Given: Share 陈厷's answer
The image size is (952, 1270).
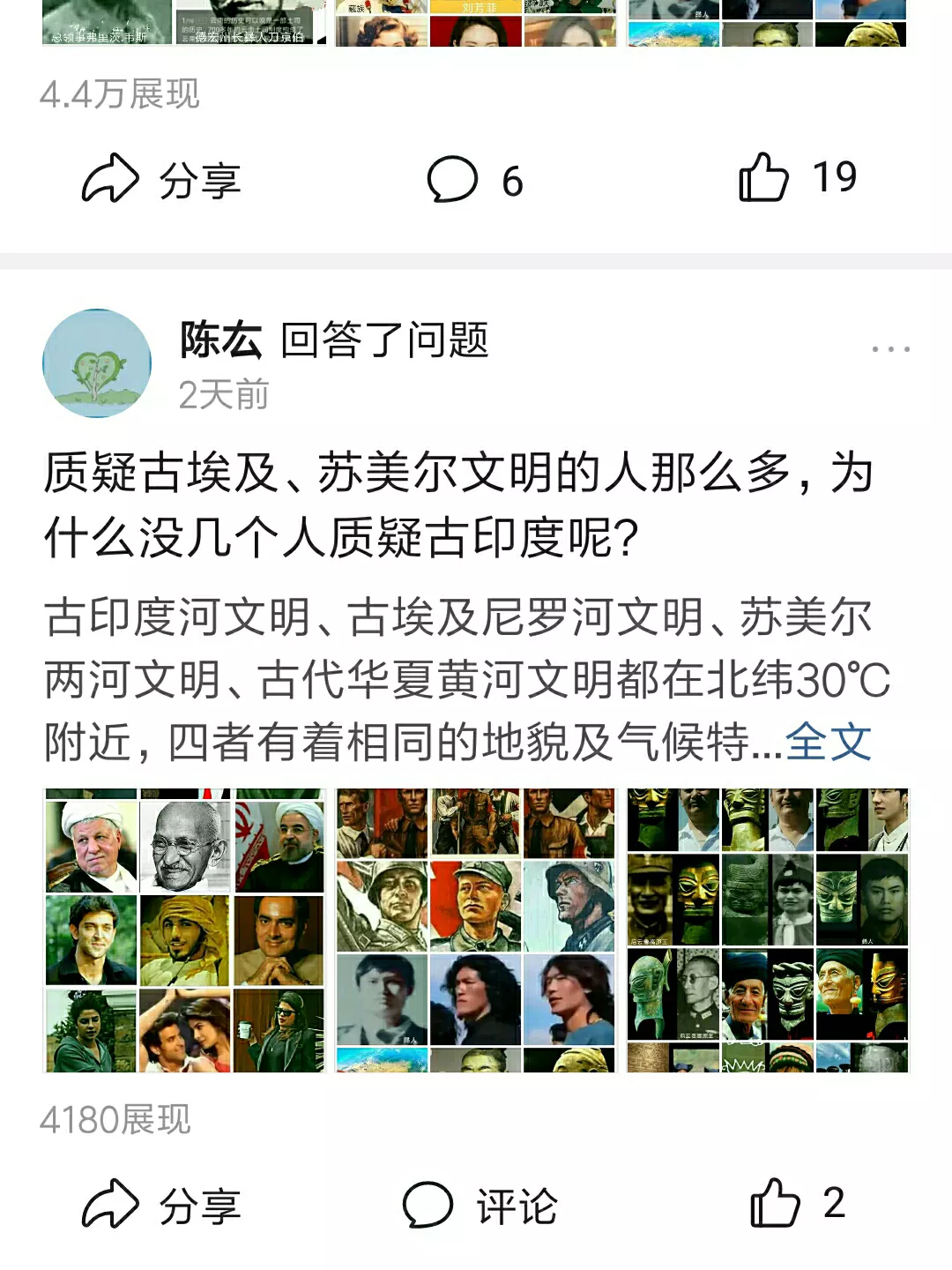Looking at the screenshot, I should tap(160, 1206).
